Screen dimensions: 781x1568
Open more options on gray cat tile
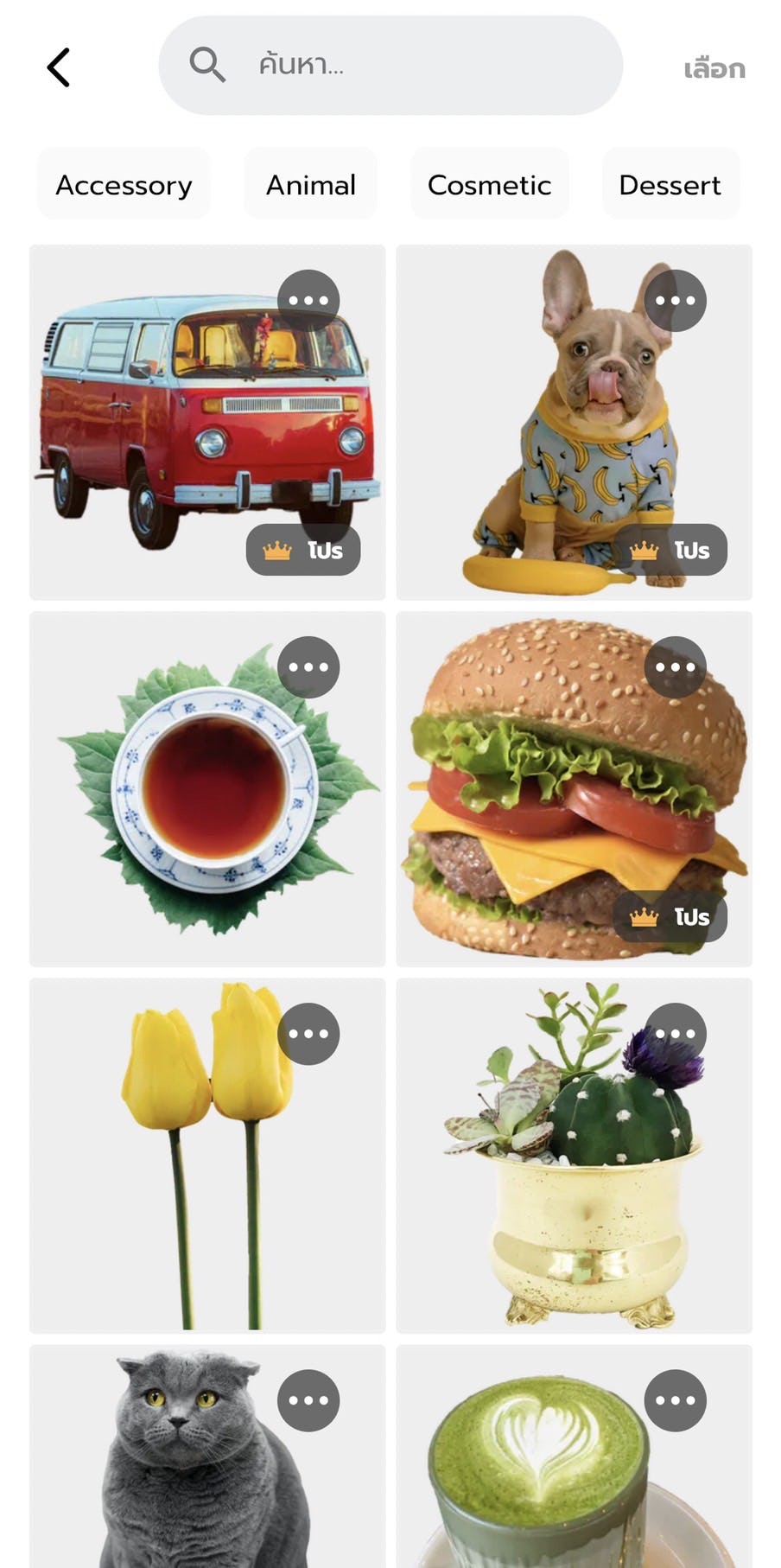coord(308,1400)
